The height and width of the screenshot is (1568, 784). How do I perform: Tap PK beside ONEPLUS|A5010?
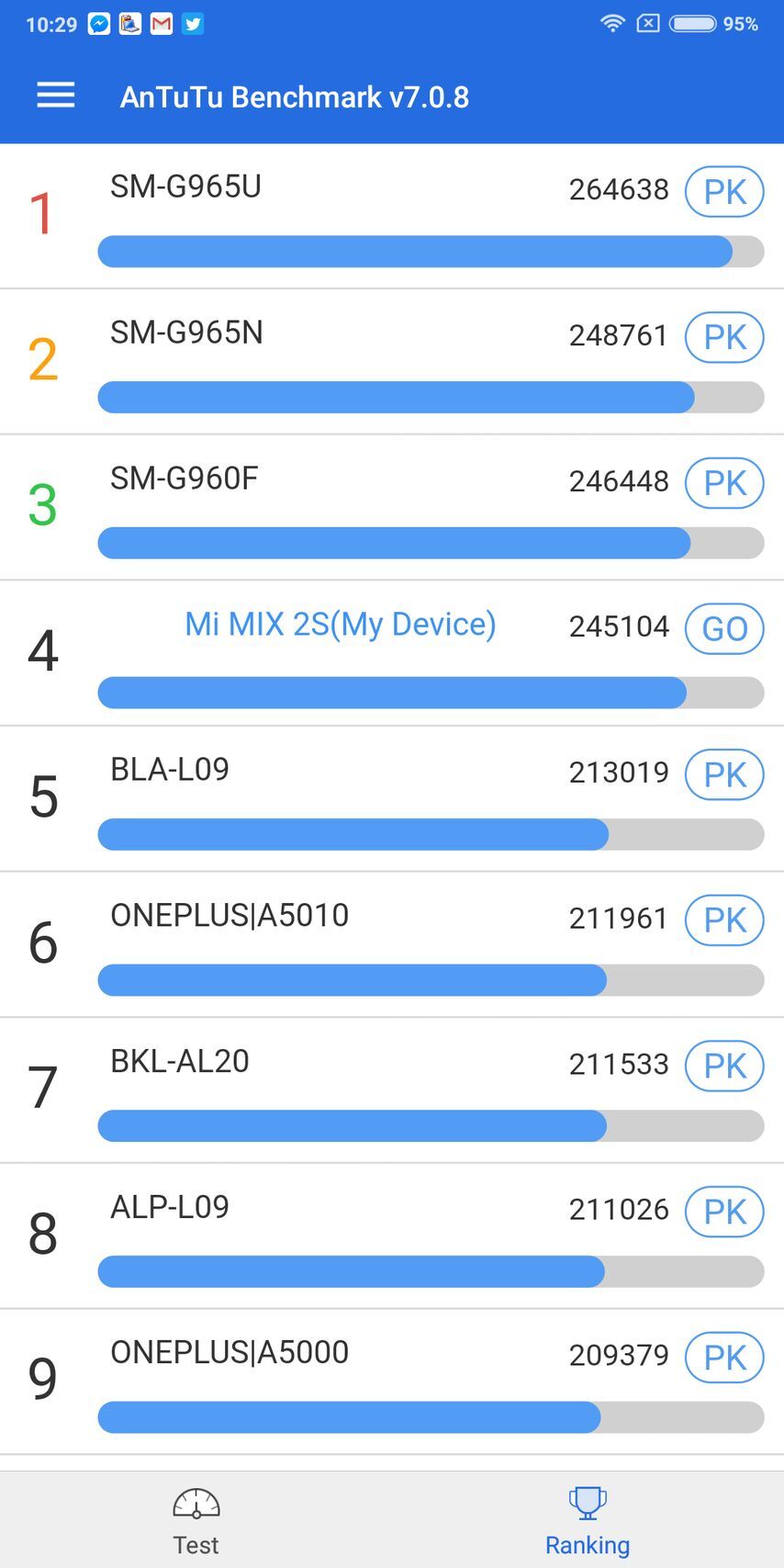click(x=724, y=919)
